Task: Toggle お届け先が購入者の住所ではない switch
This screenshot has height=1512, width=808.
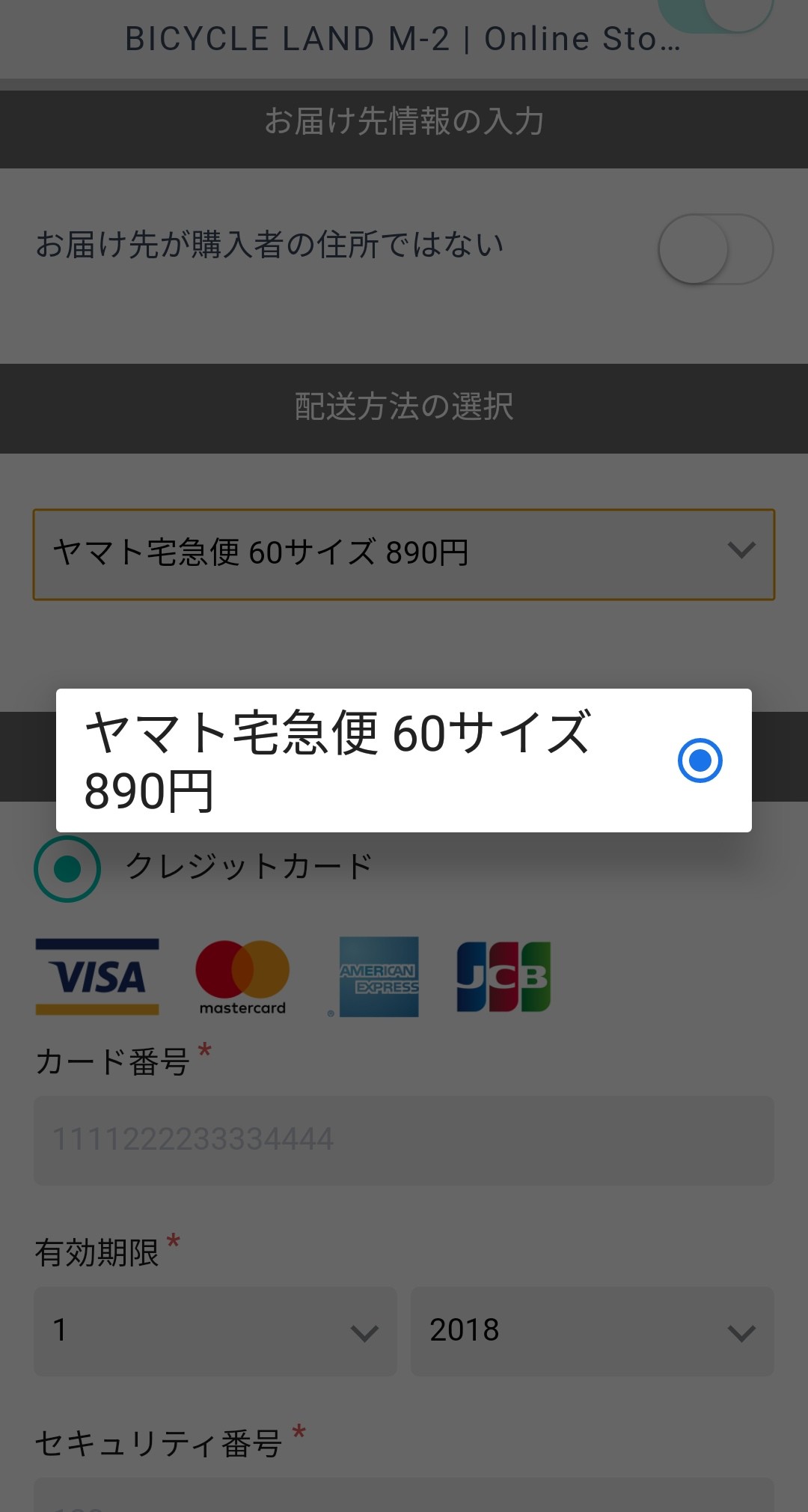Action: [715, 249]
